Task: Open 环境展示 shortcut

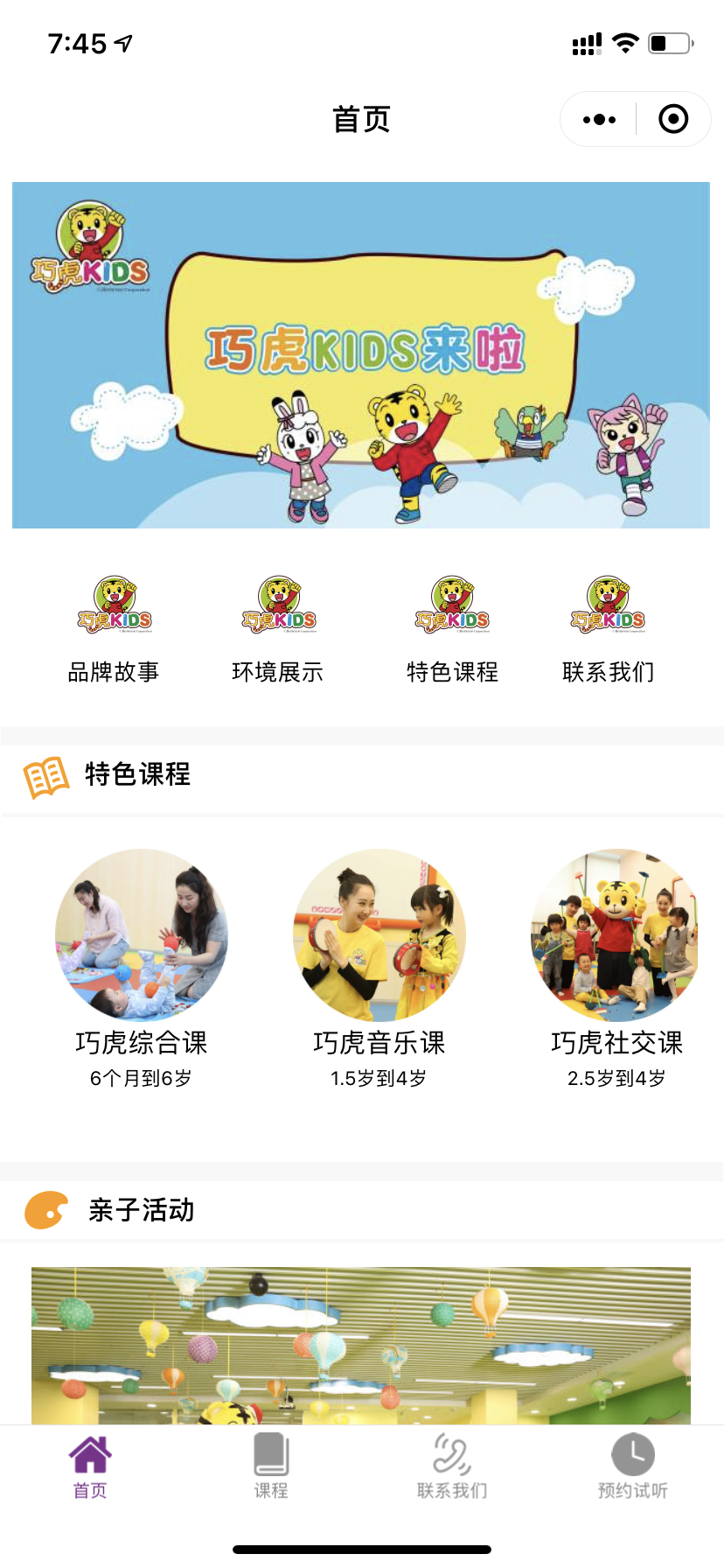Action: click(278, 626)
